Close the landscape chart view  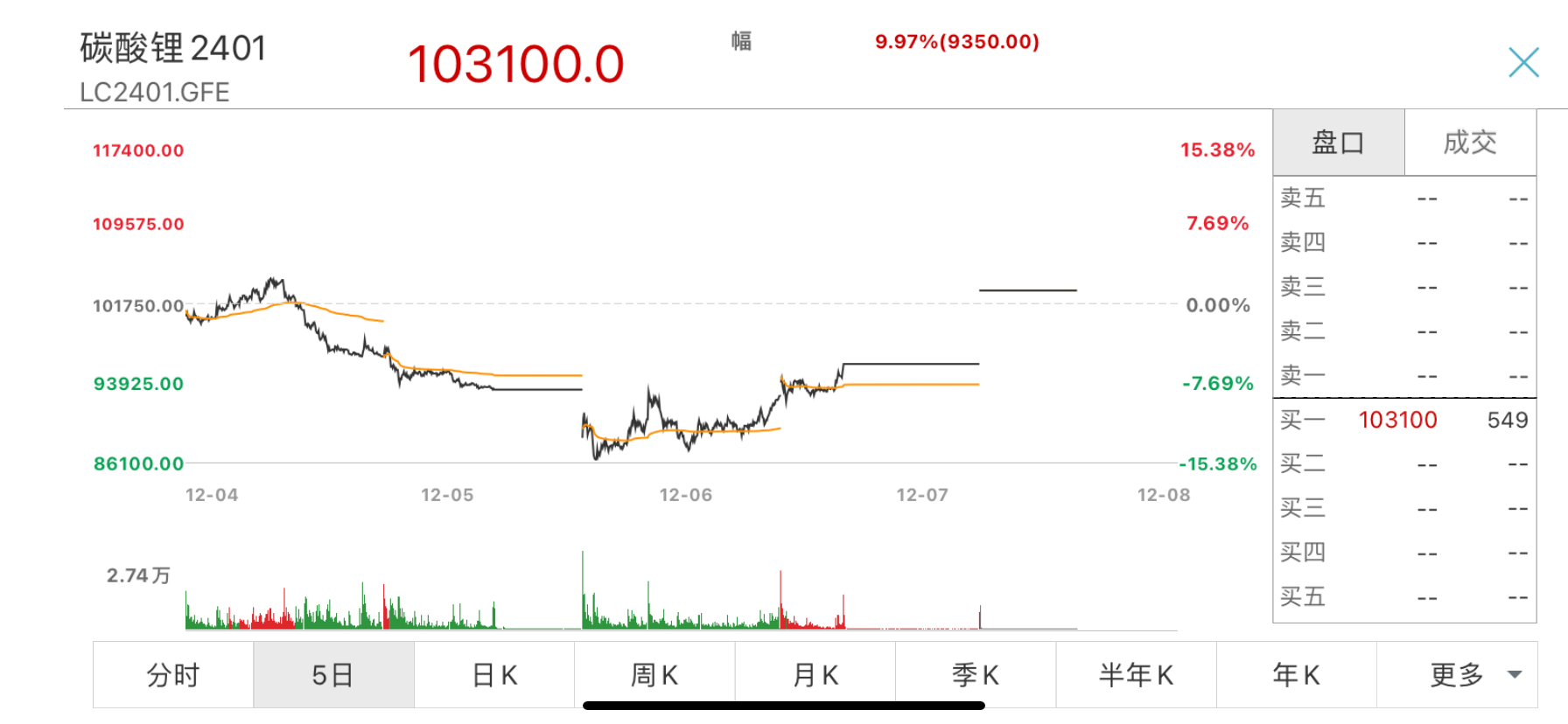click(1523, 62)
